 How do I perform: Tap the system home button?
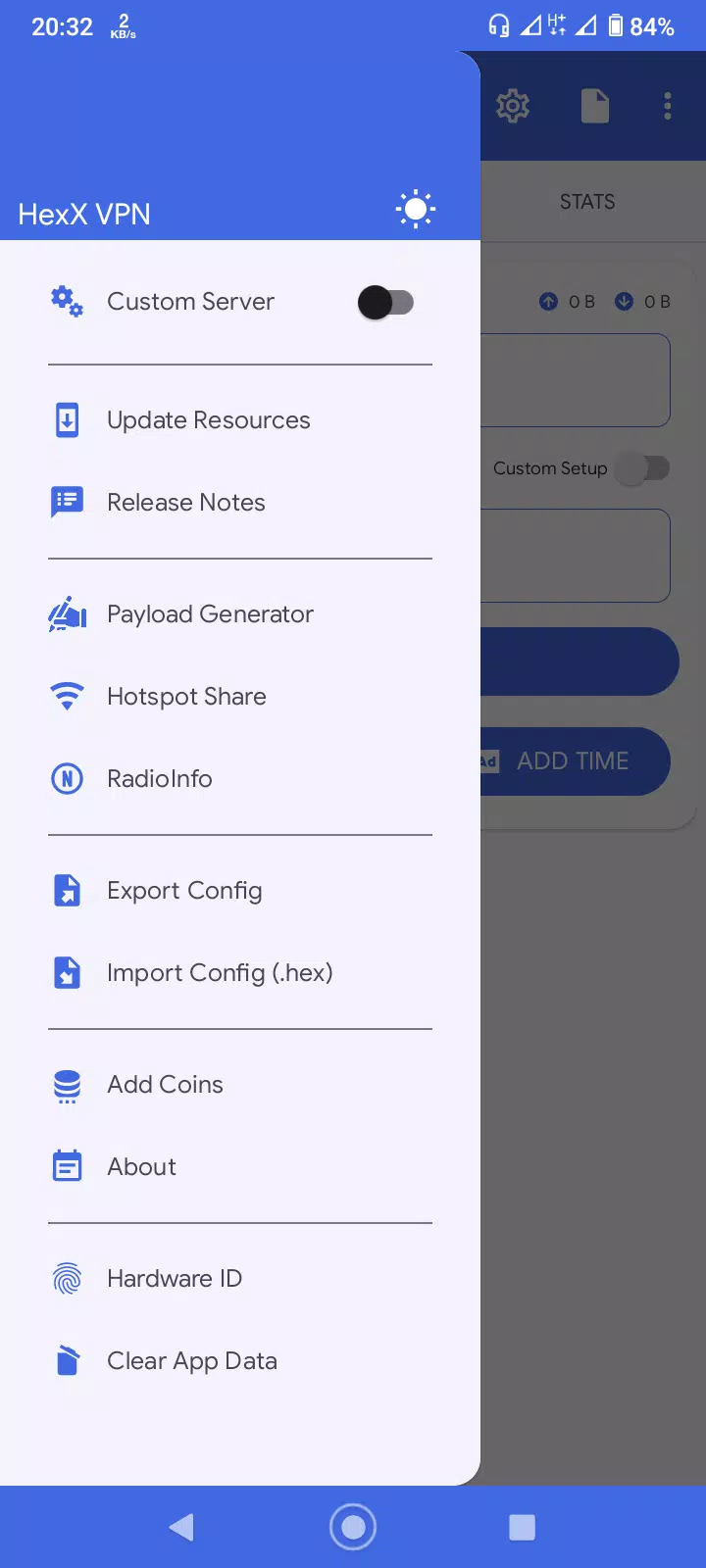point(353,1527)
